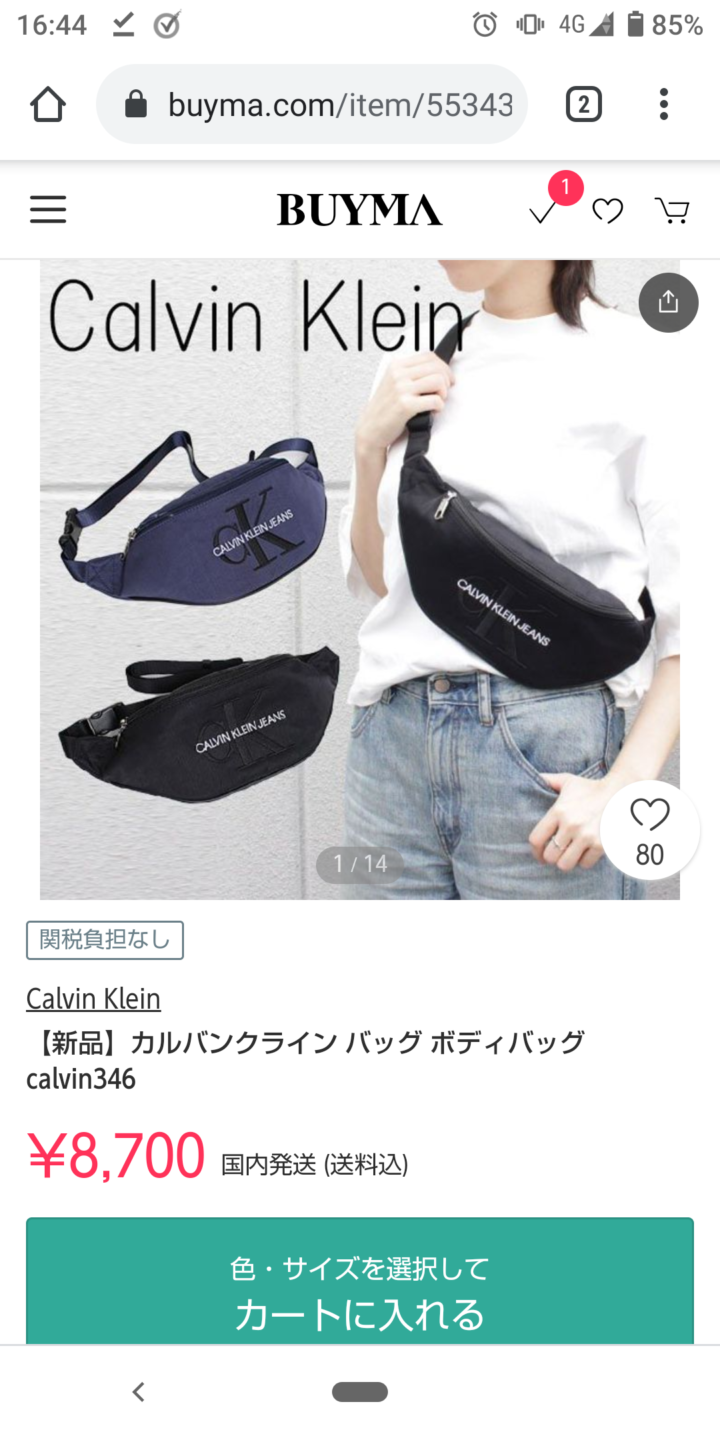Like this item with heart showing 80
This screenshot has height=1440, width=720.
tap(649, 830)
